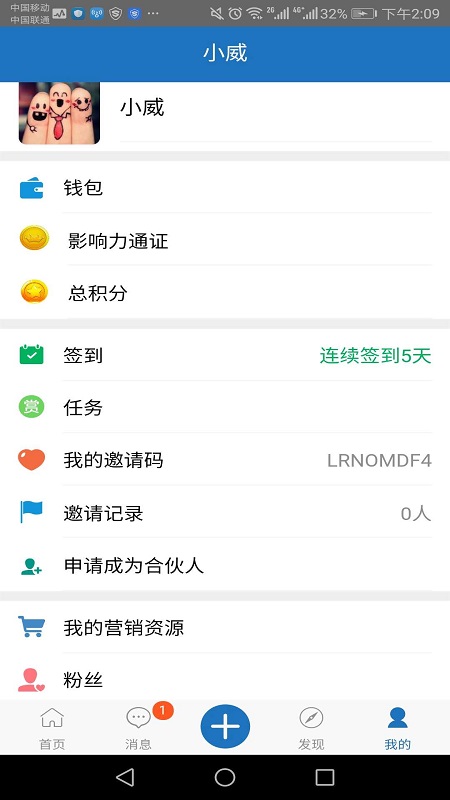Switch to the 消息 tab
The height and width of the screenshot is (800, 450).
[x=139, y=729]
